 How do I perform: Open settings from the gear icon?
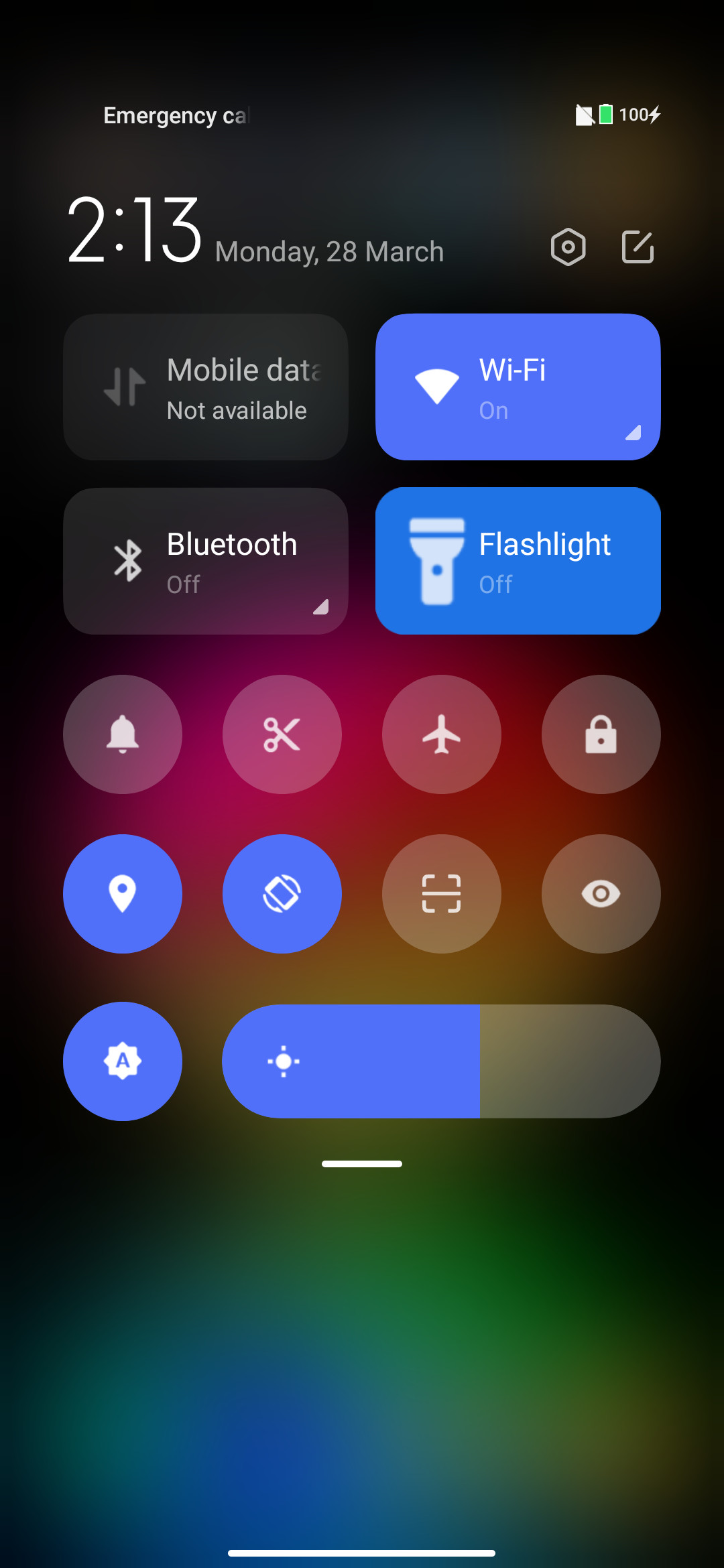(568, 247)
